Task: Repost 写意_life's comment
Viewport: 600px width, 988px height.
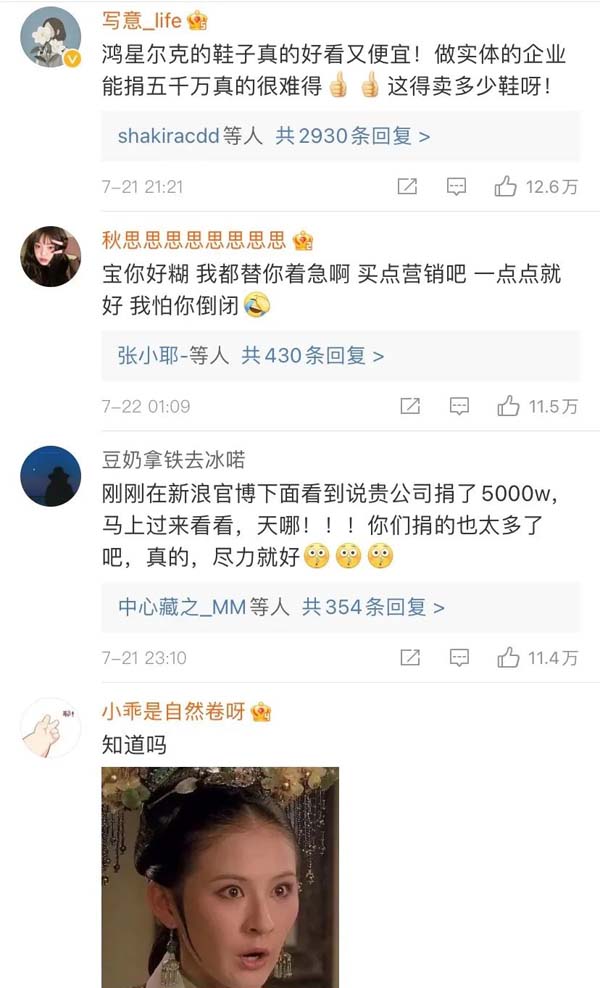Action: [x=407, y=187]
